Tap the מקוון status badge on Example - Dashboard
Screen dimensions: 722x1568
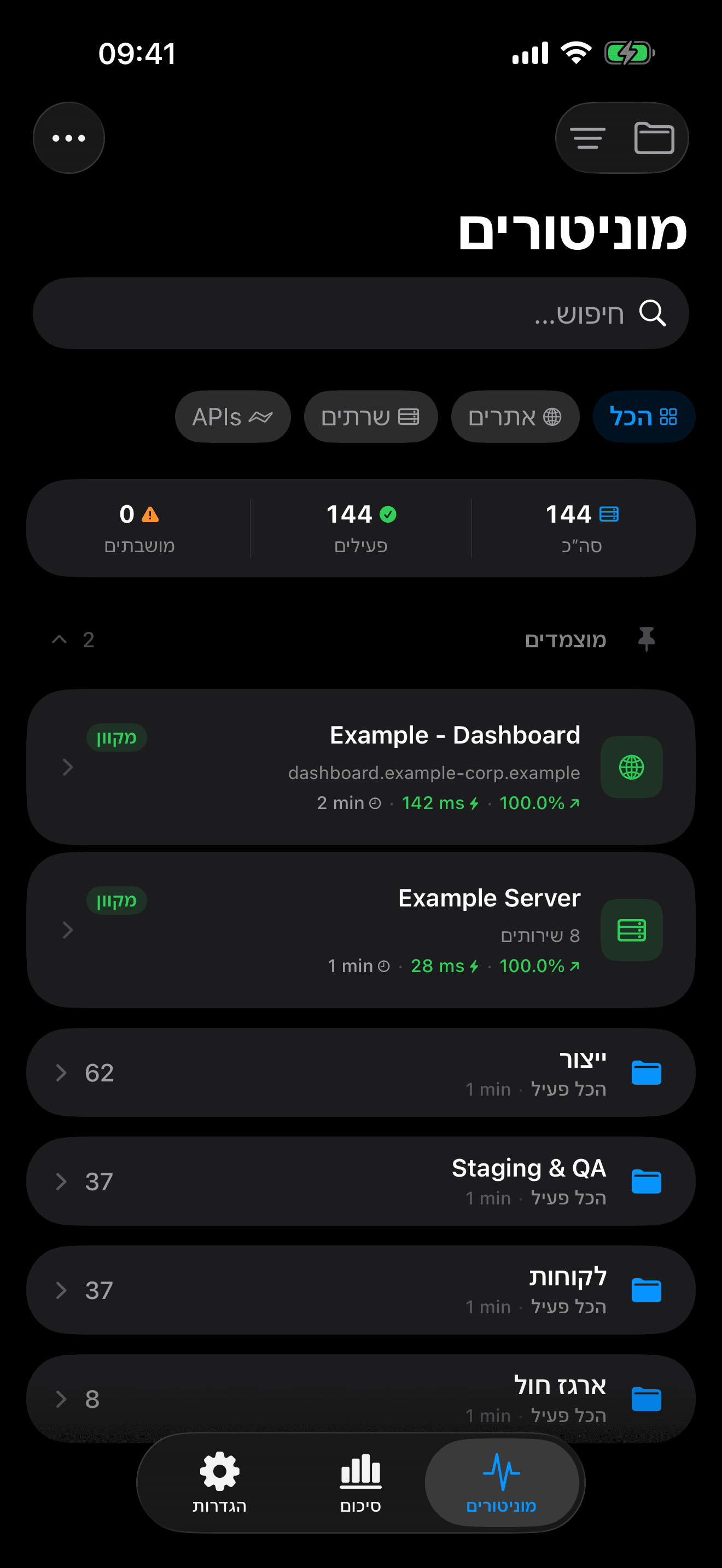[117, 737]
